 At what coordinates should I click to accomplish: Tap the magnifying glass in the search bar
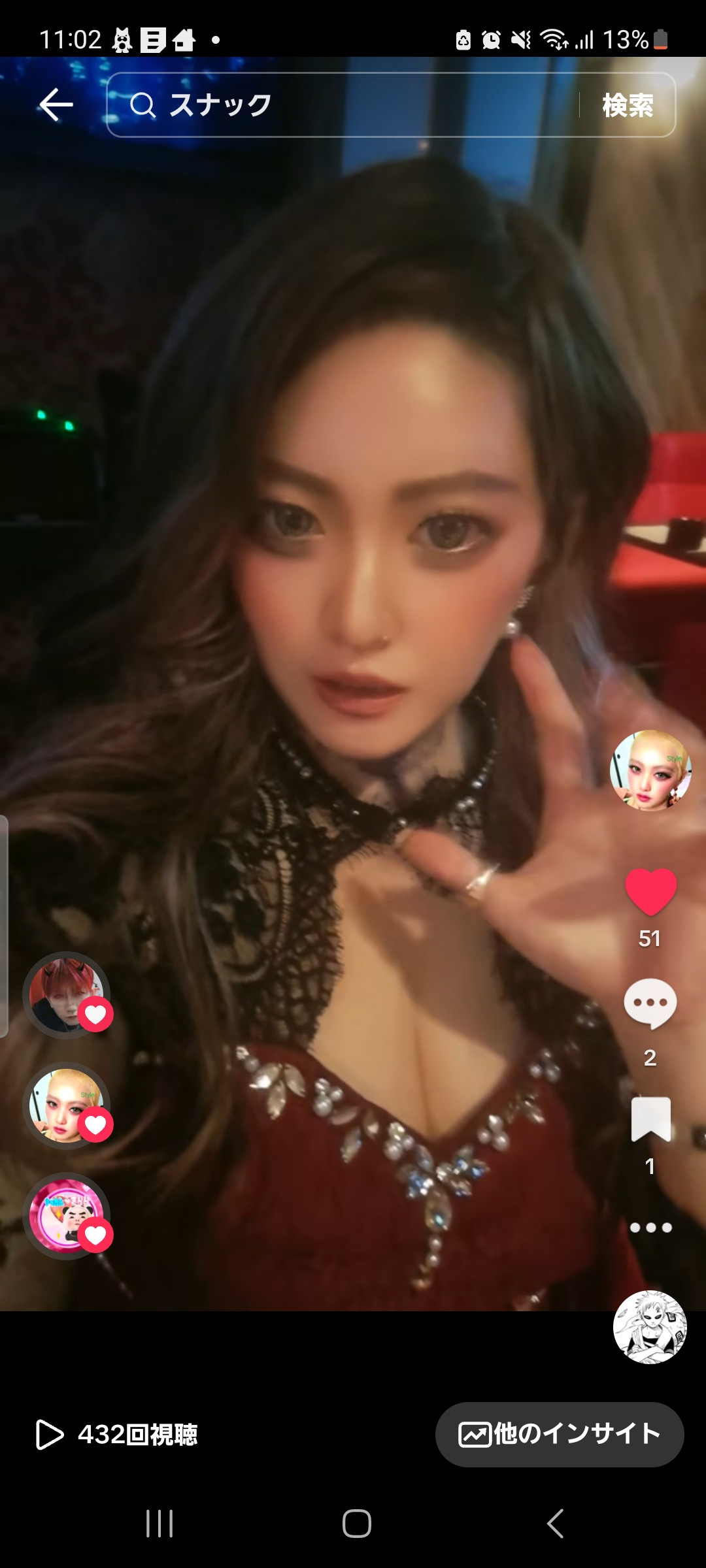(143, 105)
